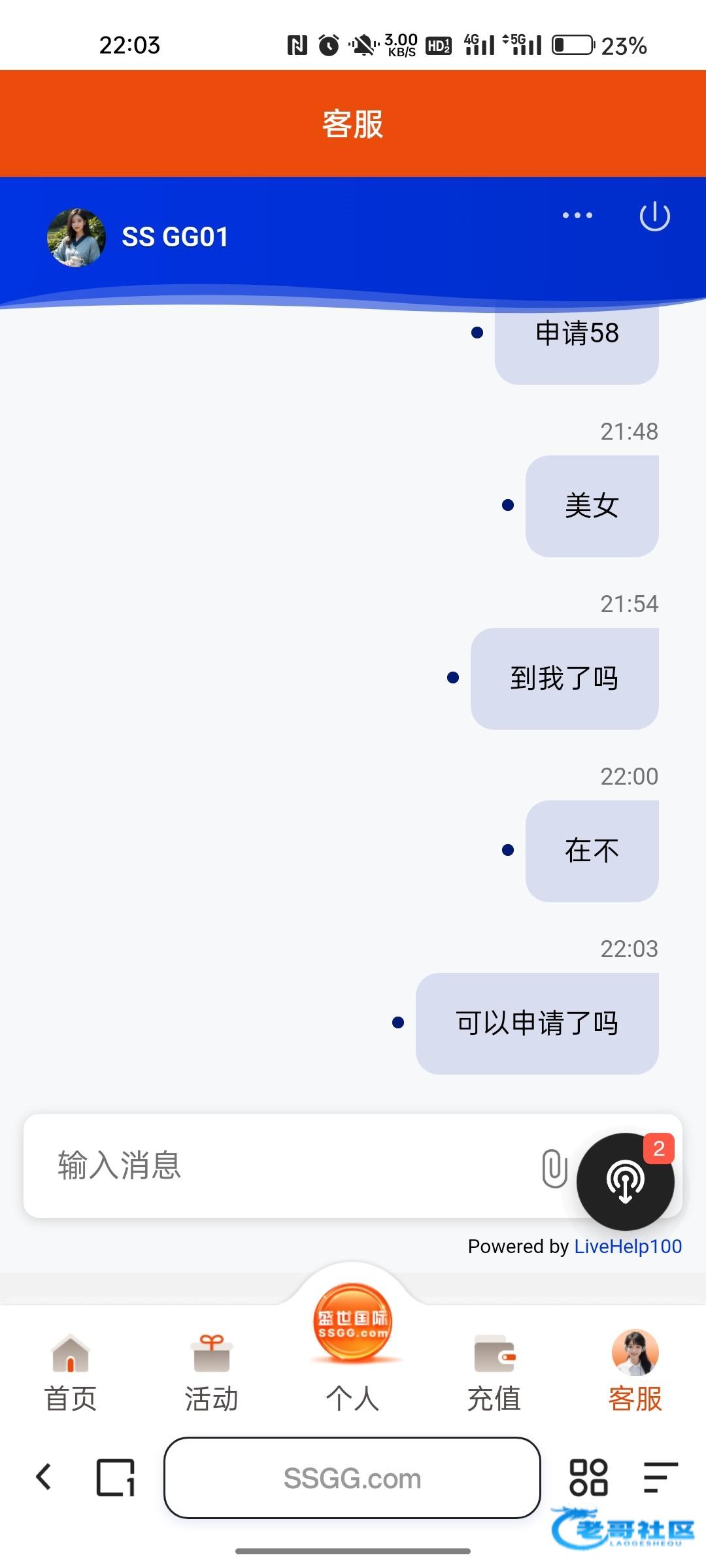End the chat with the power icon
This screenshot has width=706, height=1568.
(654, 217)
